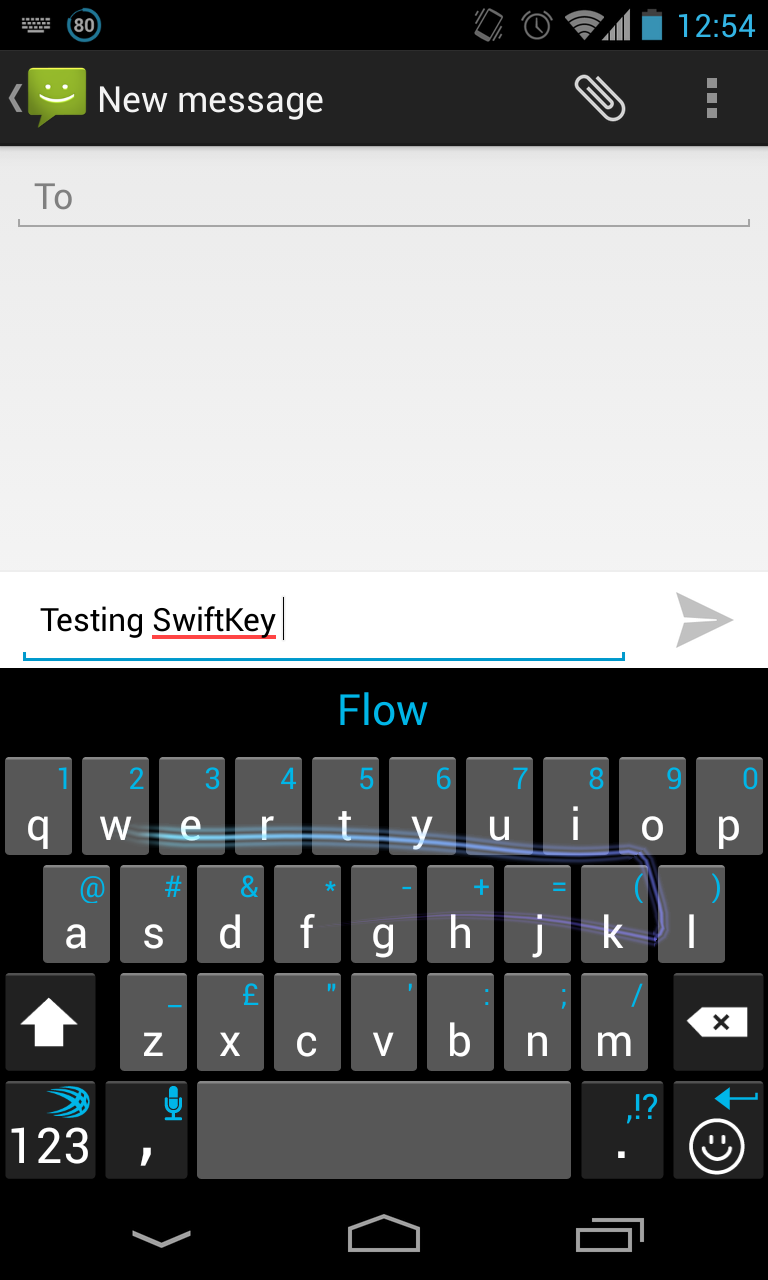The image size is (768, 1280).
Task: Tap the space bar
Action: pyautogui.click(x=384, y=1130)
